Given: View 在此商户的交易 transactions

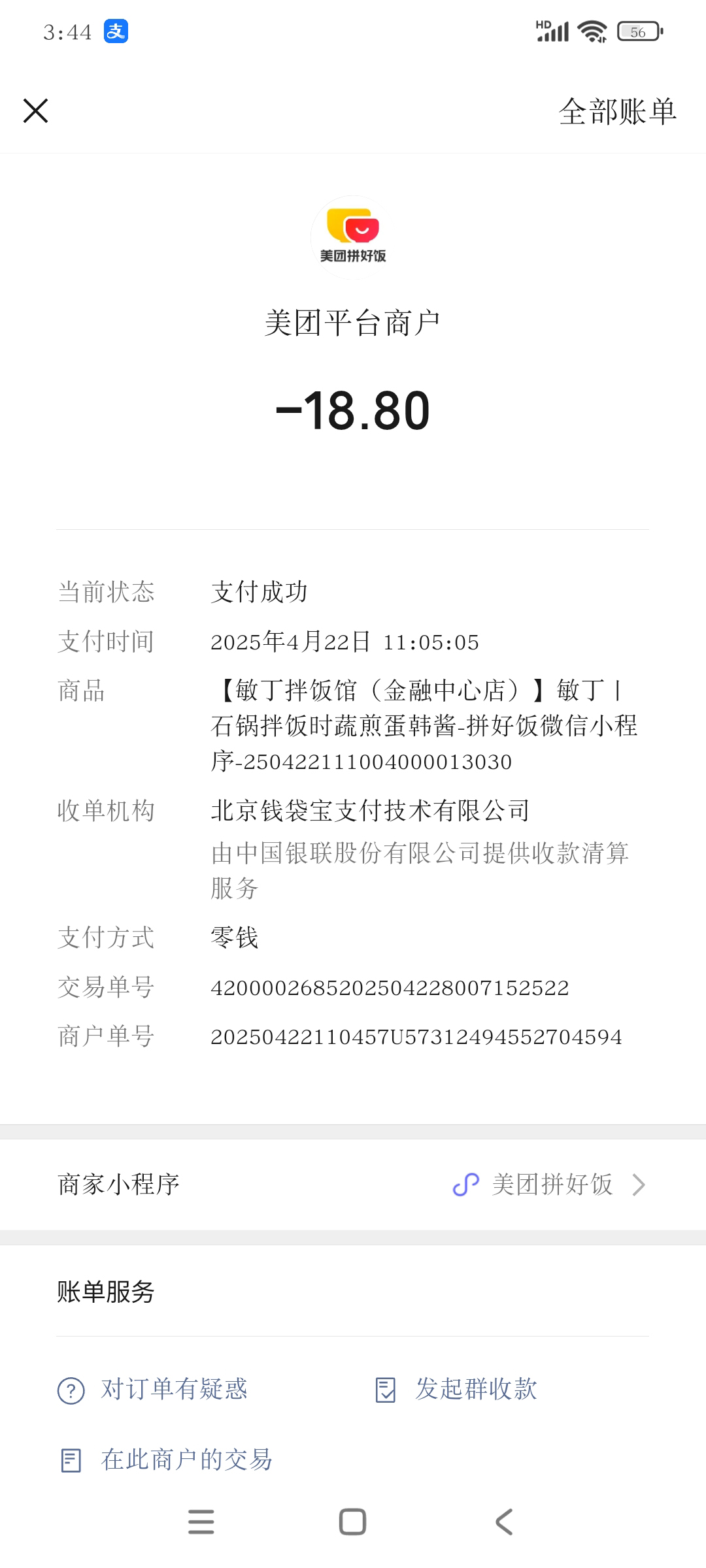Looking at the screenshot, I should 167,1460.
